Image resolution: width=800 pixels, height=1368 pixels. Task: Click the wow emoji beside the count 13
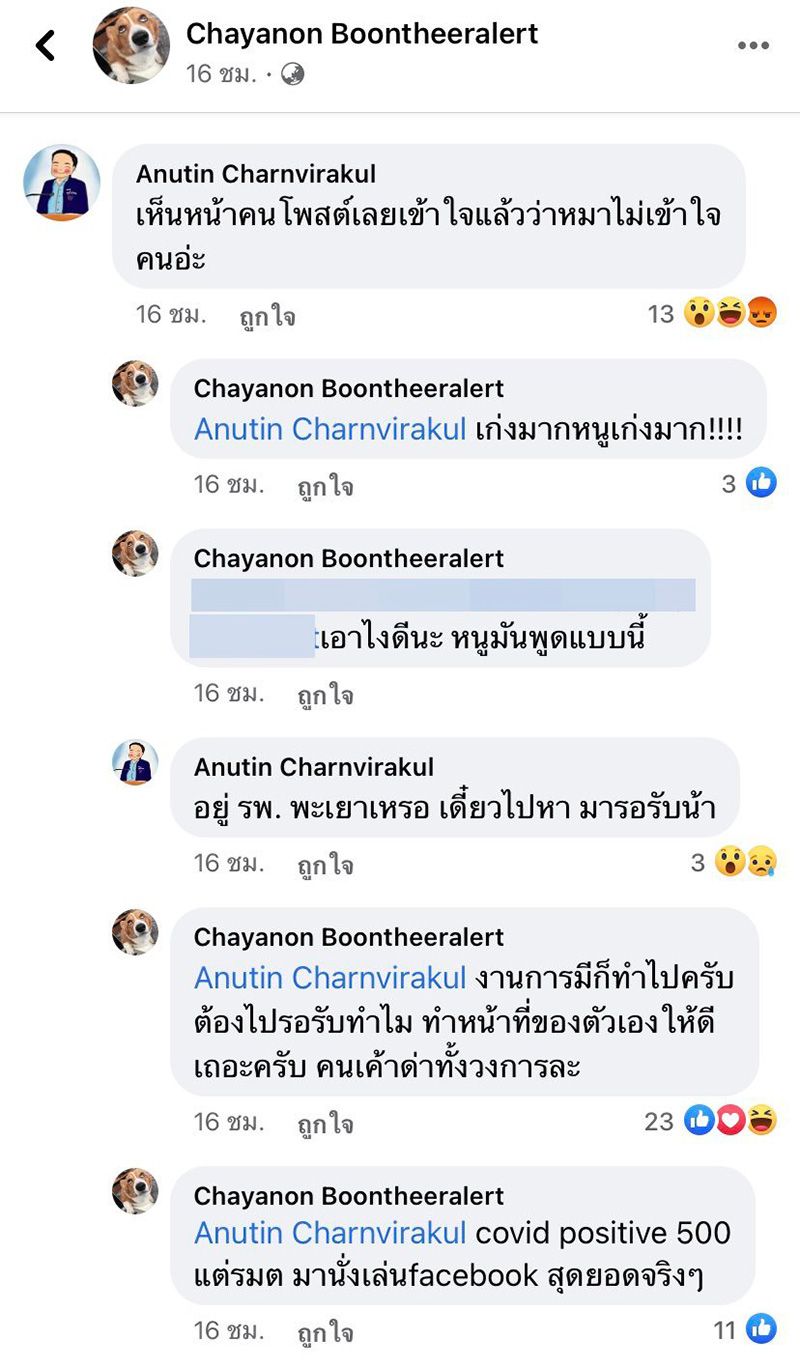click(x=700, y=313)
